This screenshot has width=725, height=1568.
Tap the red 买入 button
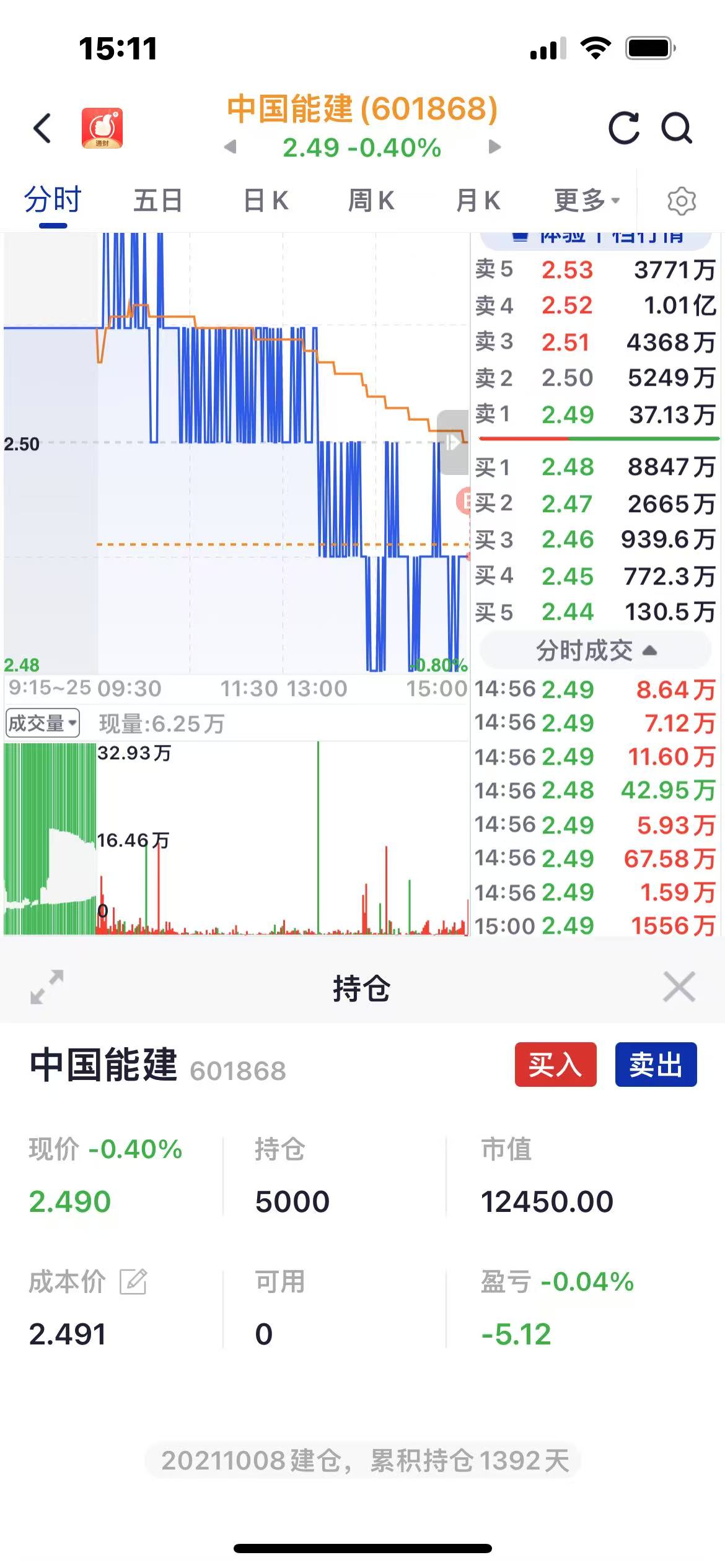click(x=555, y=1065)
